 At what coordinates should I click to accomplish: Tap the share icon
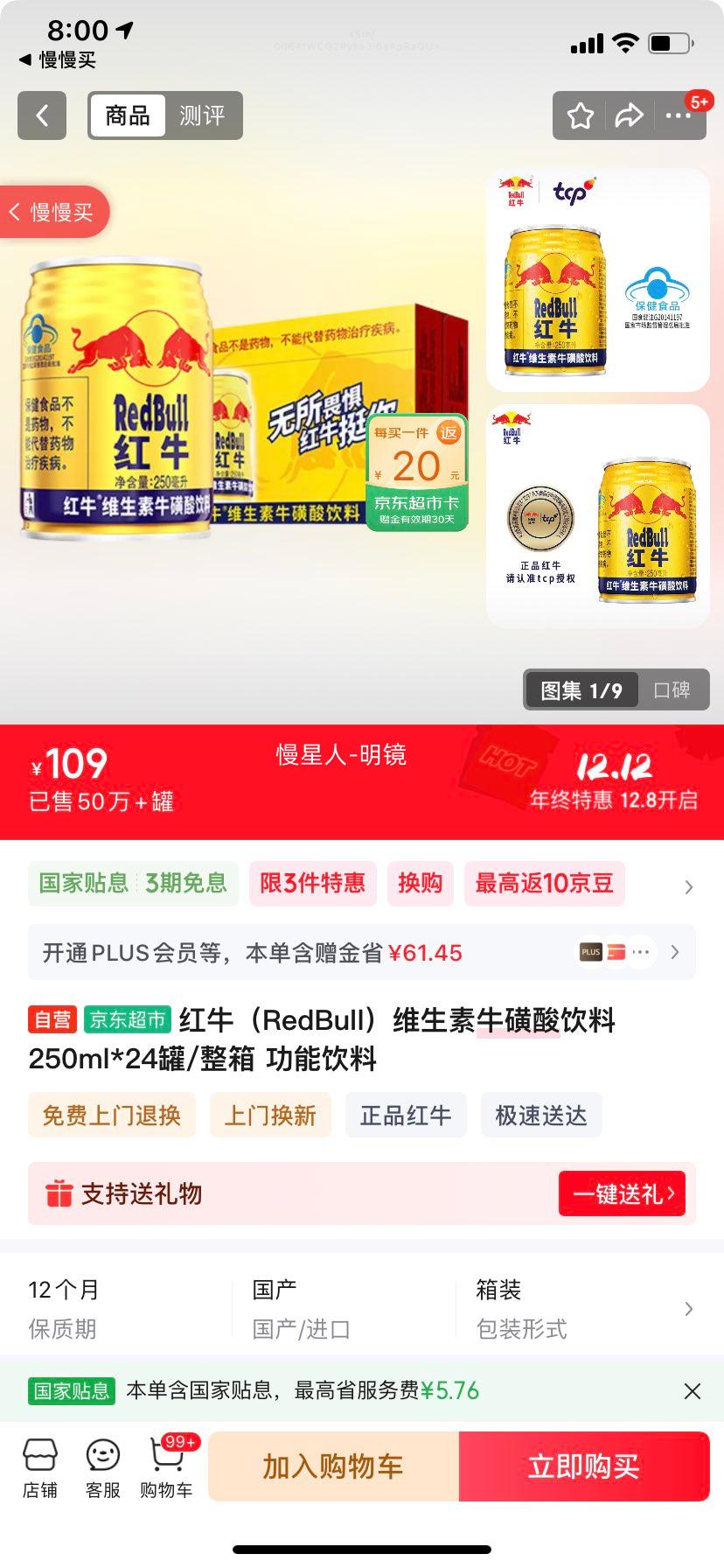click(629, 115)
